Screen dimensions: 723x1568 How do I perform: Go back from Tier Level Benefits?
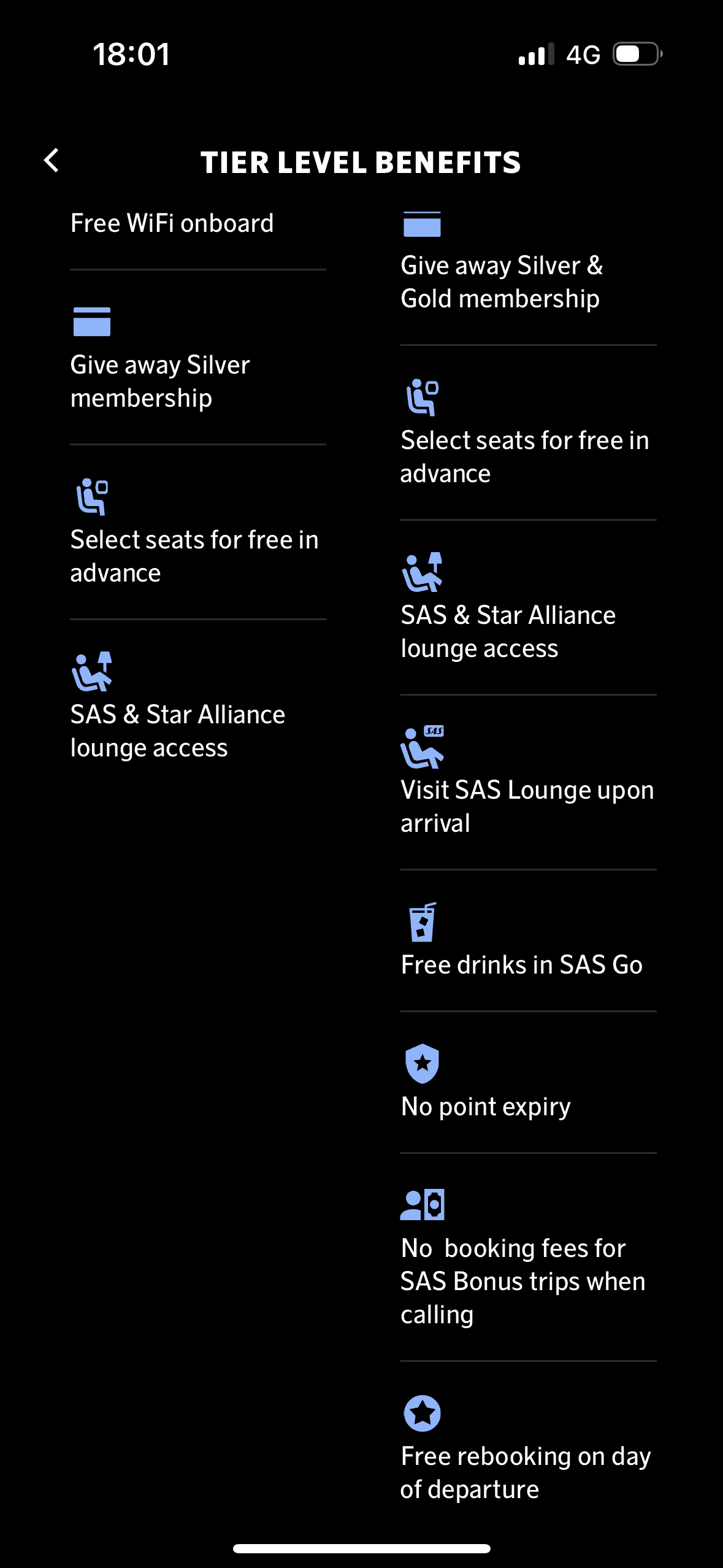point(52,161)
